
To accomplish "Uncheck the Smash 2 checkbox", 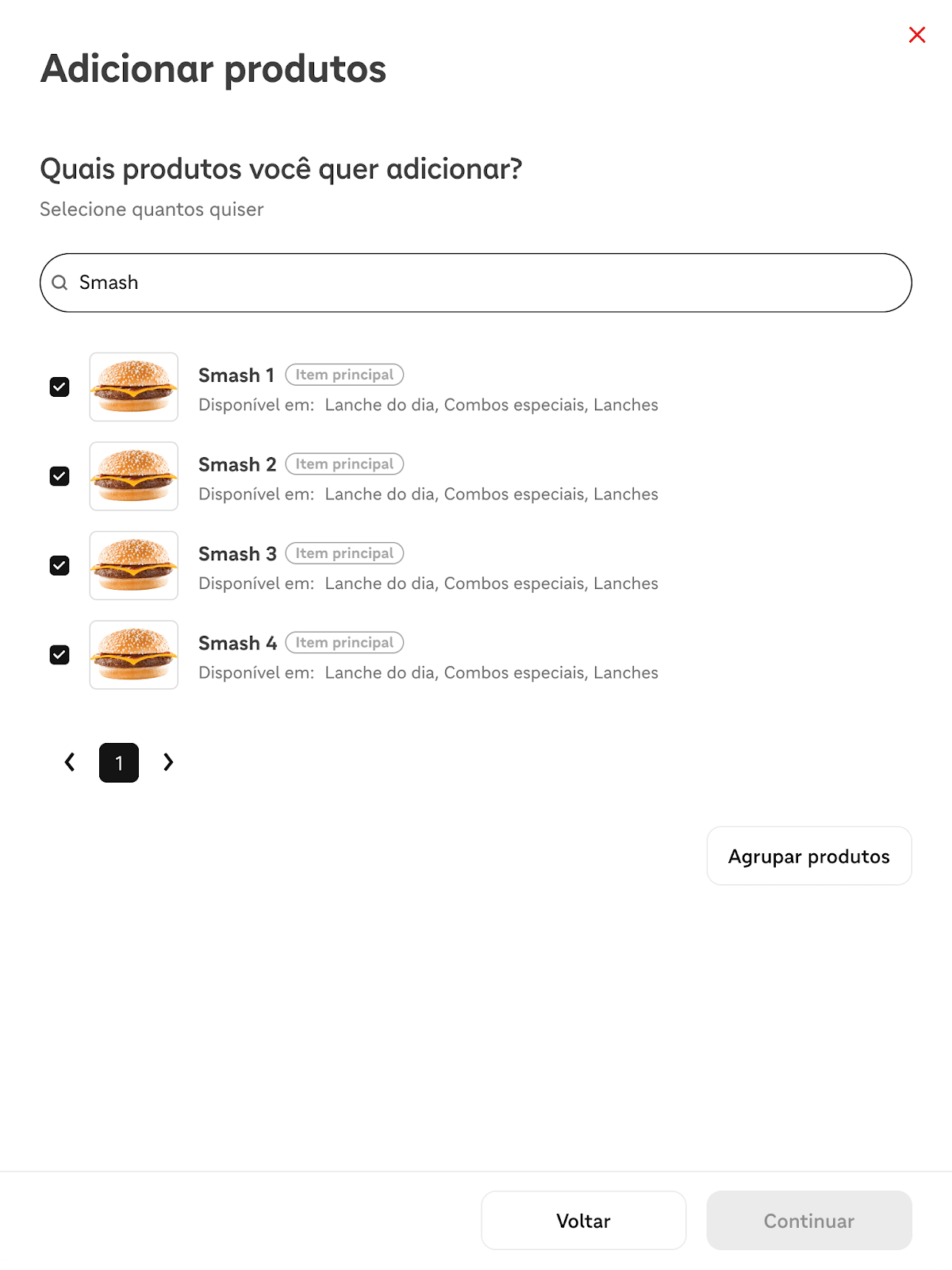I will [x=59, y=476].
